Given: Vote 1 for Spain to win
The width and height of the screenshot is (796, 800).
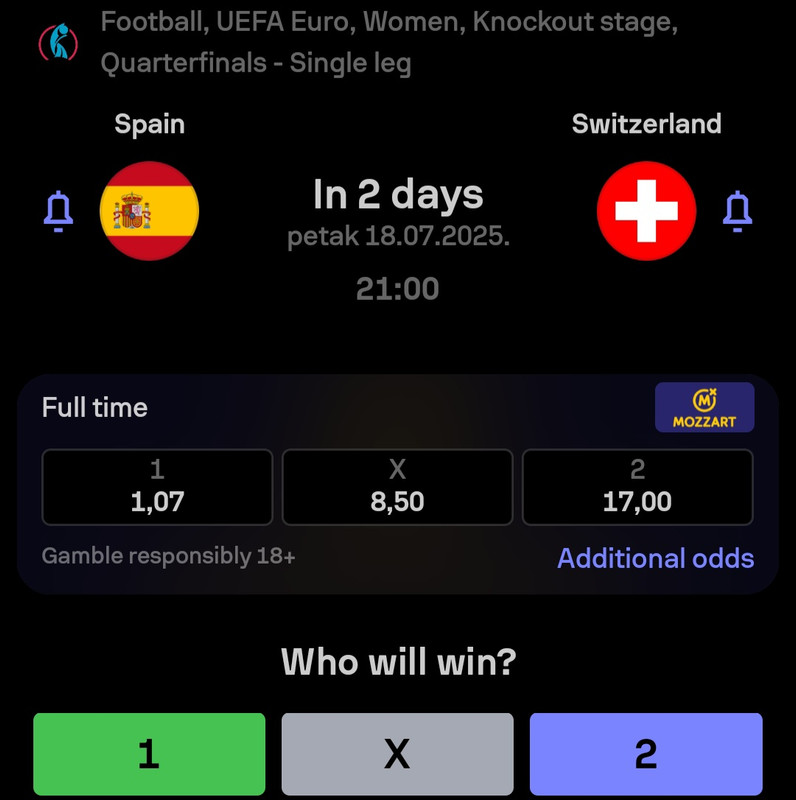Looking at the screenshot, I should [x=149, y=754].
